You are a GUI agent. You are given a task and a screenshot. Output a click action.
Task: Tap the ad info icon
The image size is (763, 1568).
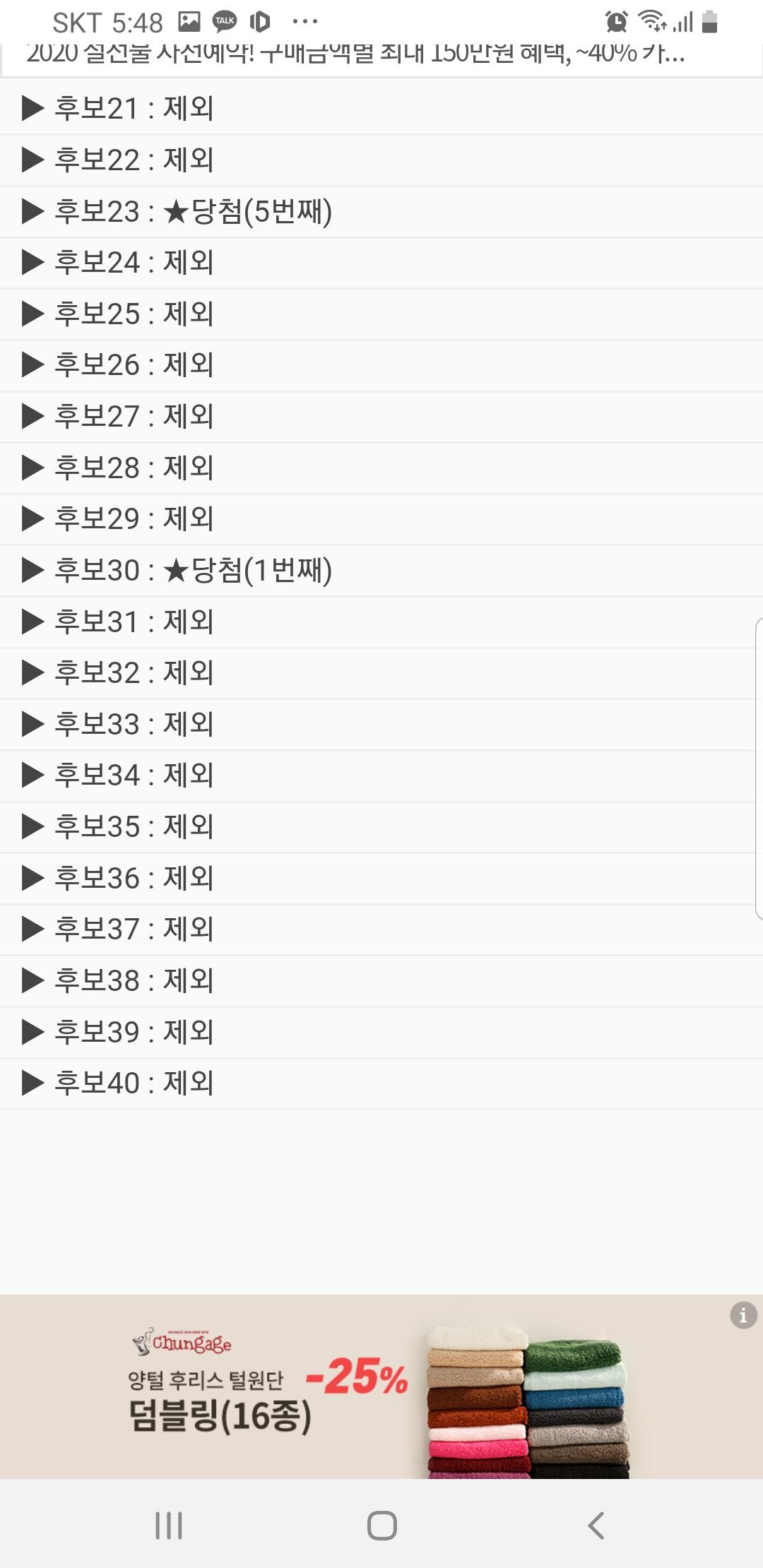[x=743, y=1315]
